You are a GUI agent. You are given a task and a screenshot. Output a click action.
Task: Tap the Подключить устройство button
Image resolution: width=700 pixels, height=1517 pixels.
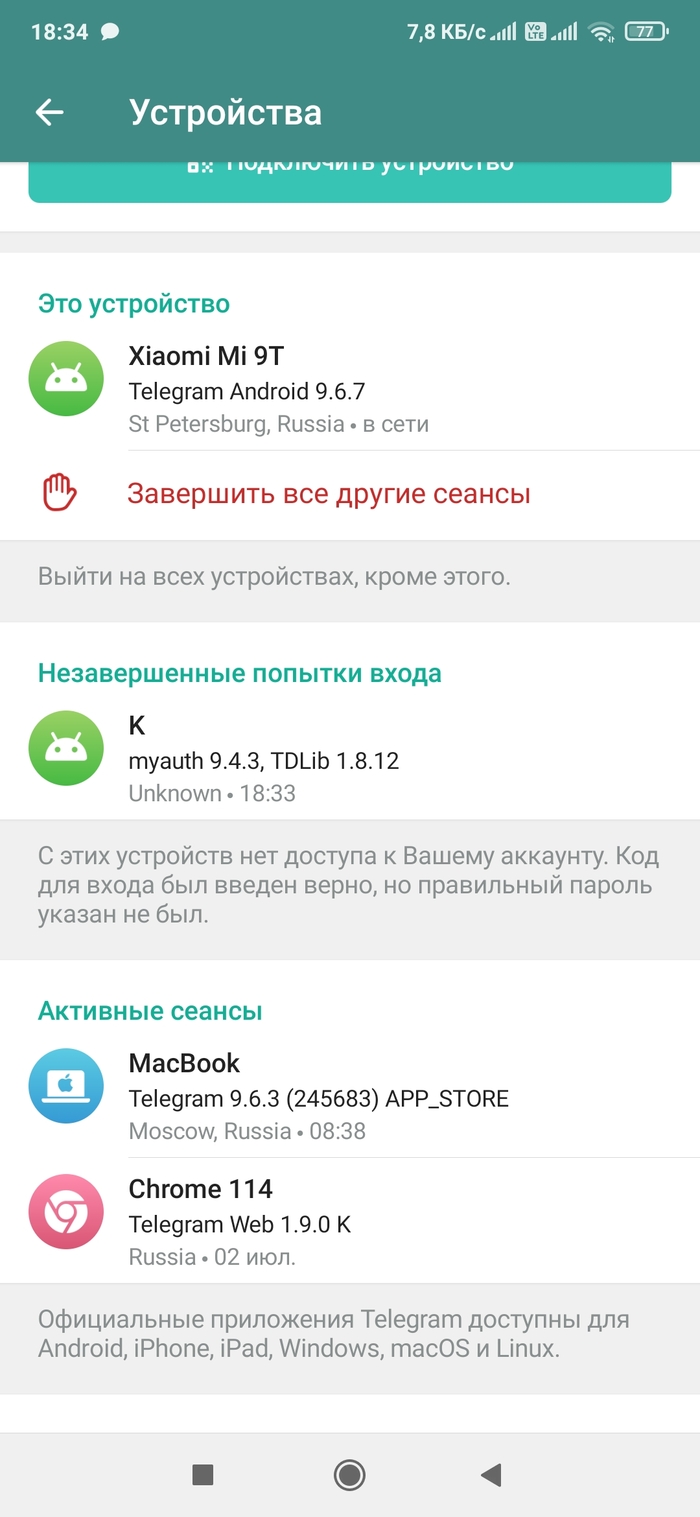[349, 181]
